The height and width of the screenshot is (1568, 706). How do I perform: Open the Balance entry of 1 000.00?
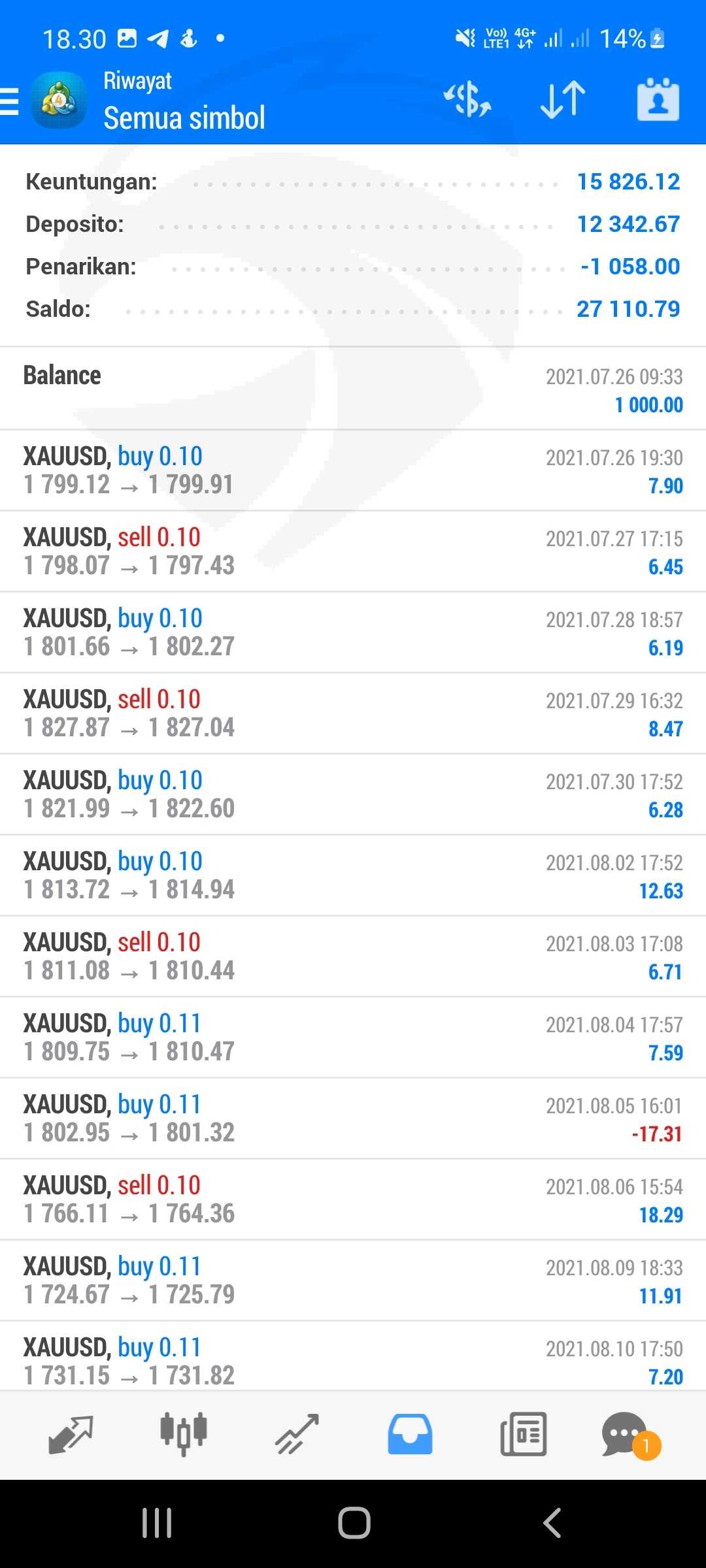coord(353,389)
